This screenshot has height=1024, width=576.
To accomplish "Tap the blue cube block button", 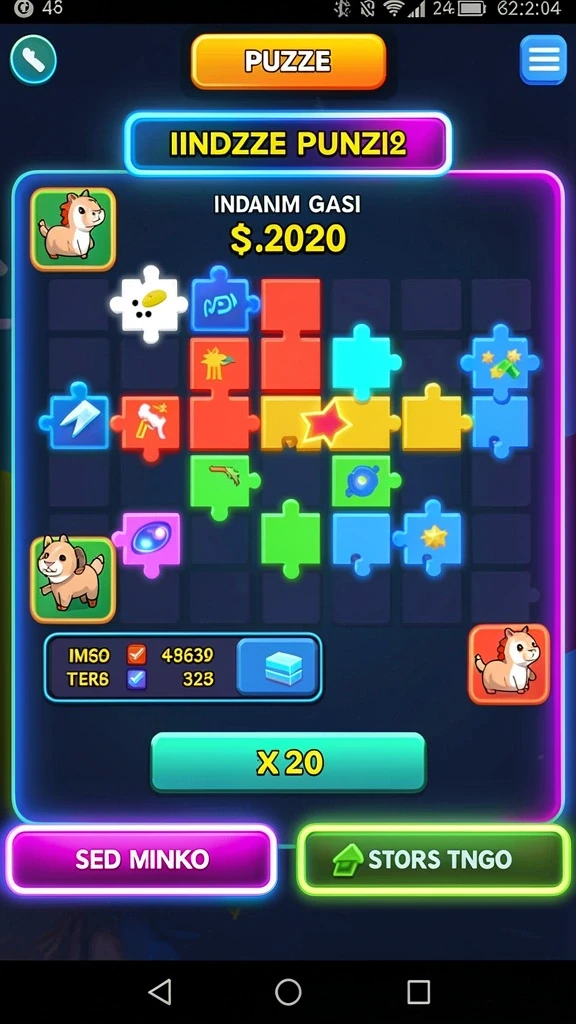I will (x=278, y=667).
